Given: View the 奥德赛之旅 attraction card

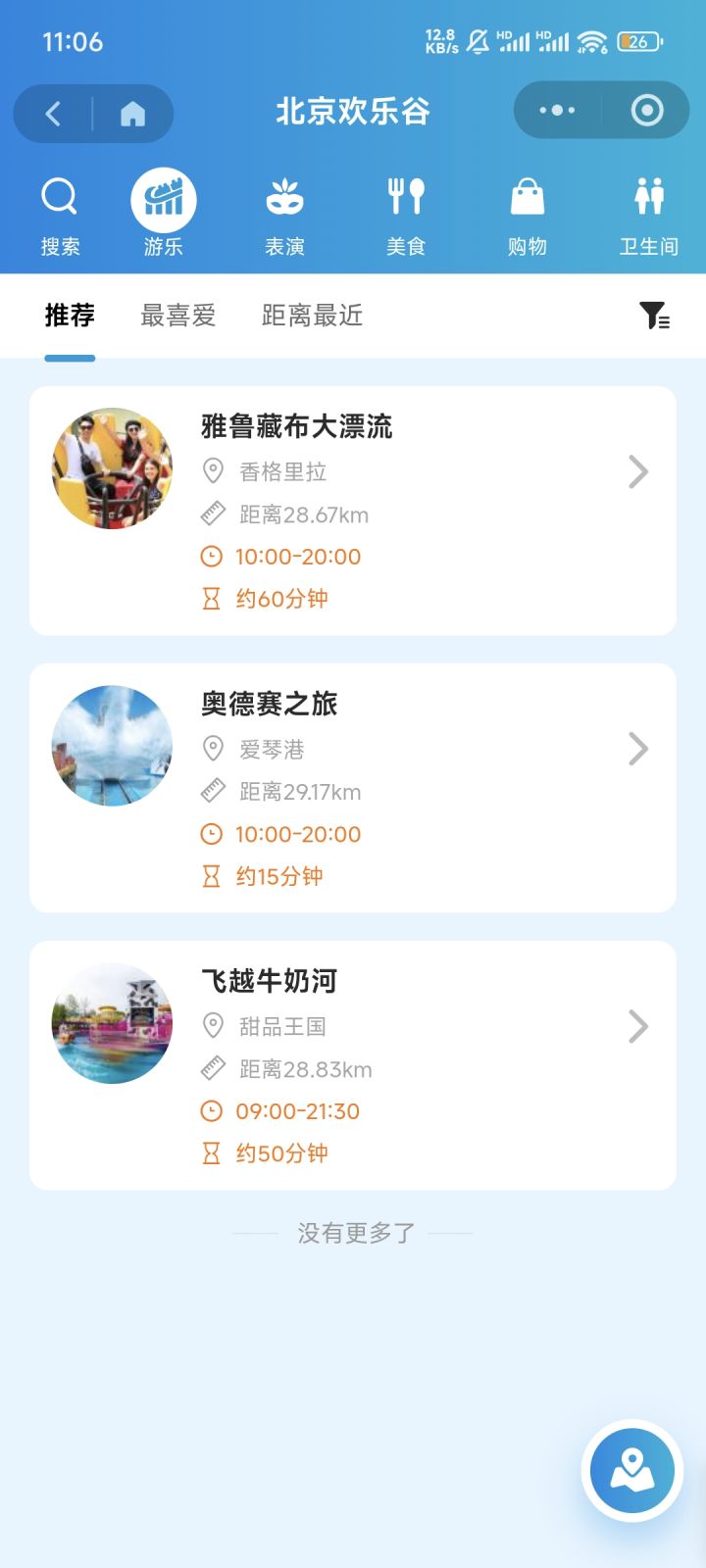Looking at the screenshot, I should pyautogui.click(x=353, y=788).
